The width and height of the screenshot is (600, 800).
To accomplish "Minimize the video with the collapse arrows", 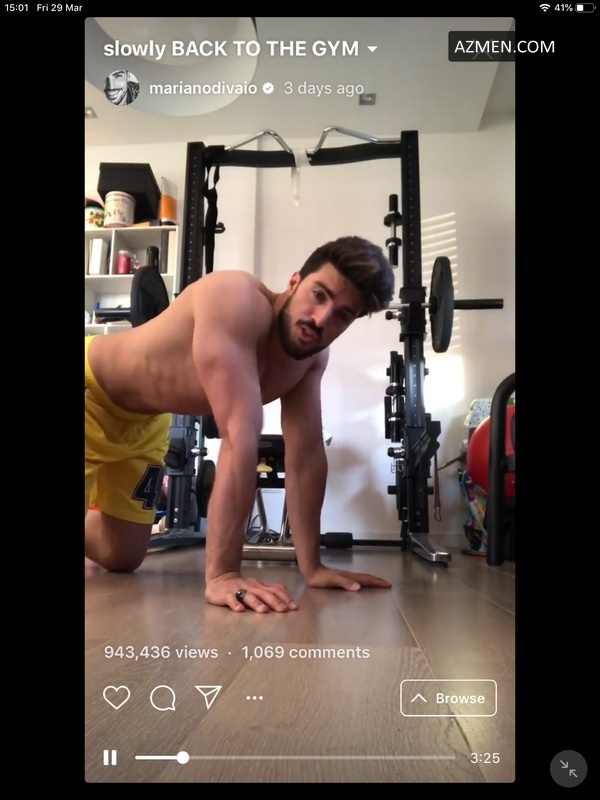I will [x=568, y=768].
